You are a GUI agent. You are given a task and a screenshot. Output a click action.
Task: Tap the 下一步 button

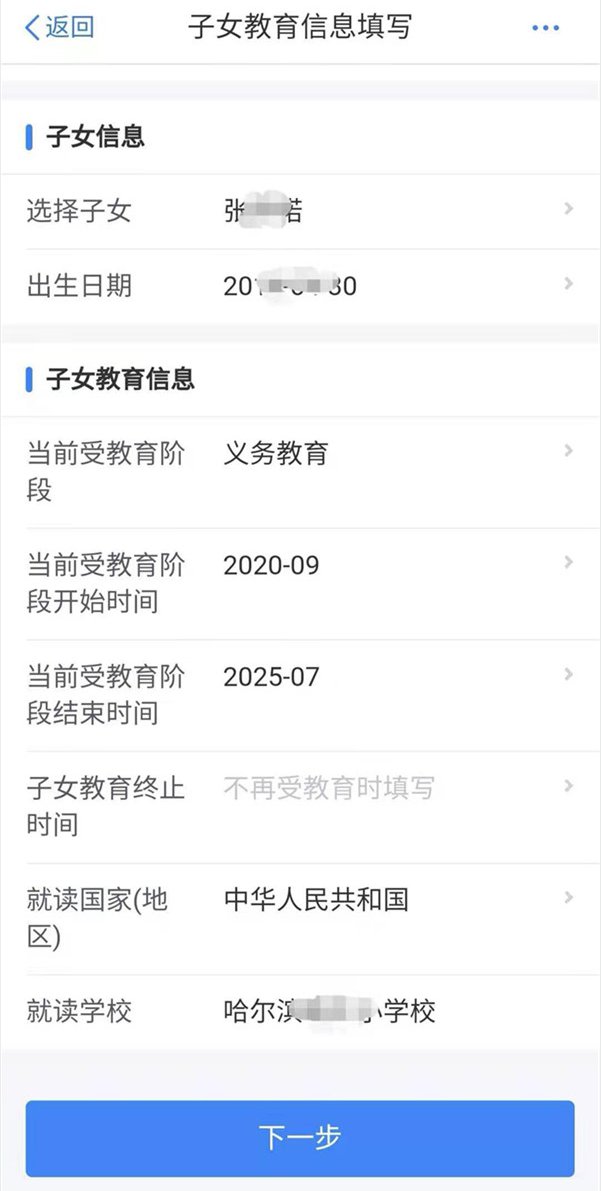point(300,1138)
